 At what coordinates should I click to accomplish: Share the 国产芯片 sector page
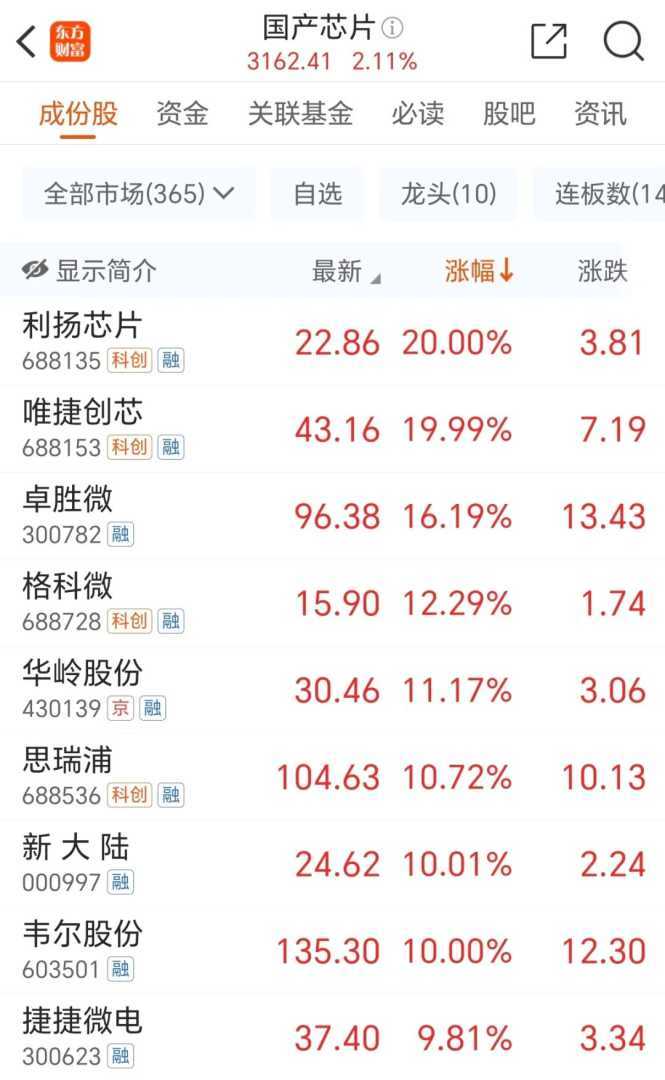coord(549,41)
